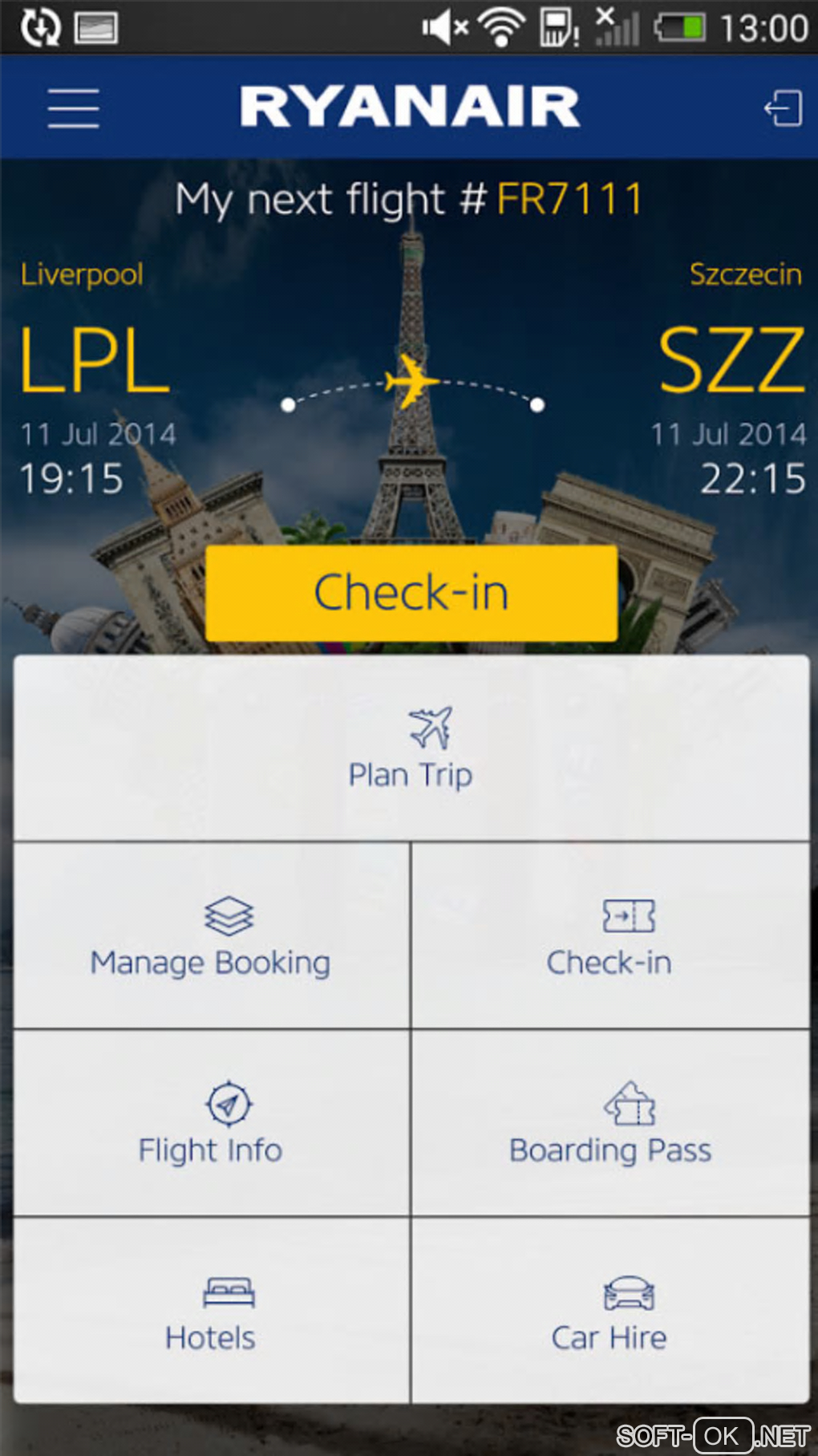818x1456 pixels.
Task: View Flight Info
Action: click(x=211, y=1123)
